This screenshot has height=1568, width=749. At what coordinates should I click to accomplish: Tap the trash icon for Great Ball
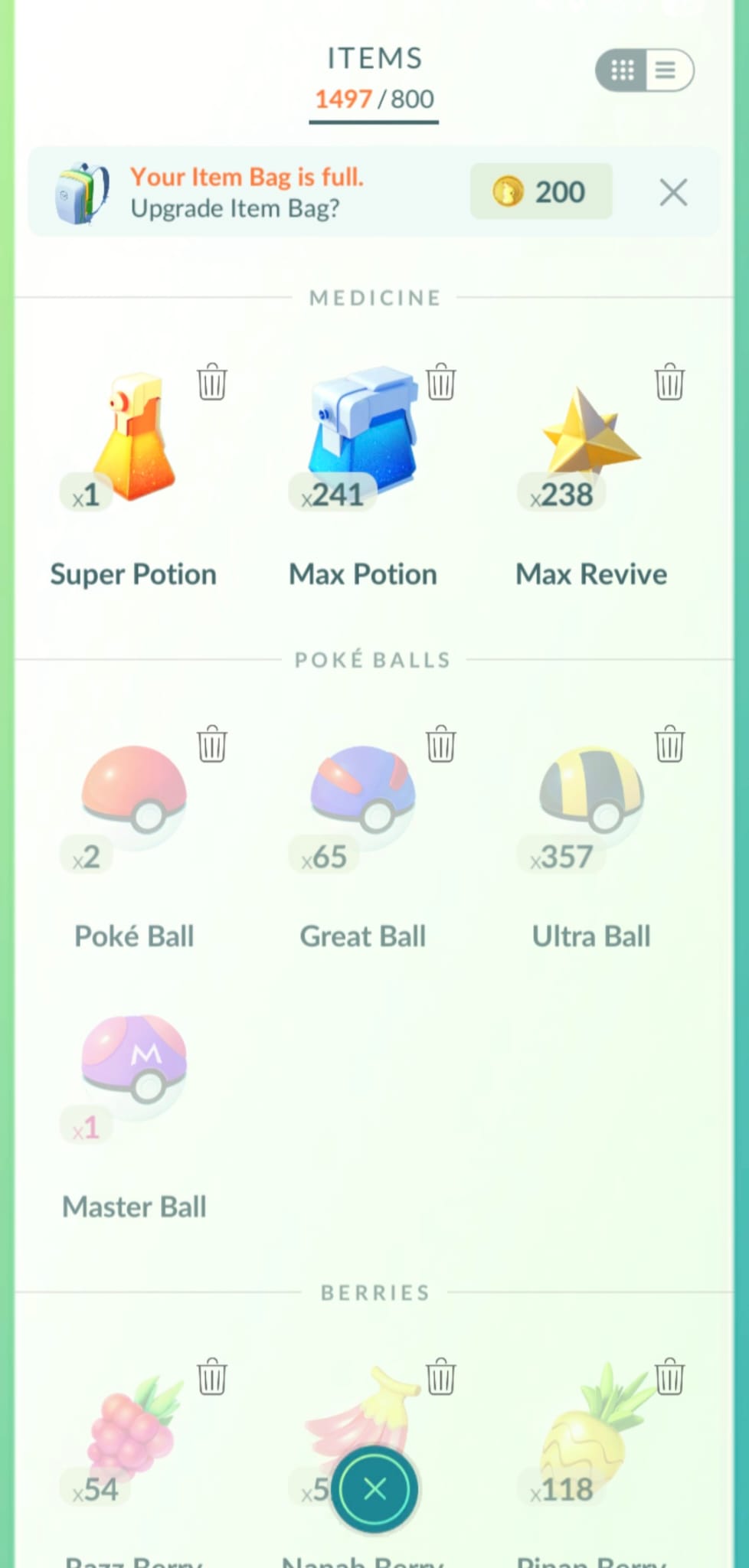click(x=441, y=743)
